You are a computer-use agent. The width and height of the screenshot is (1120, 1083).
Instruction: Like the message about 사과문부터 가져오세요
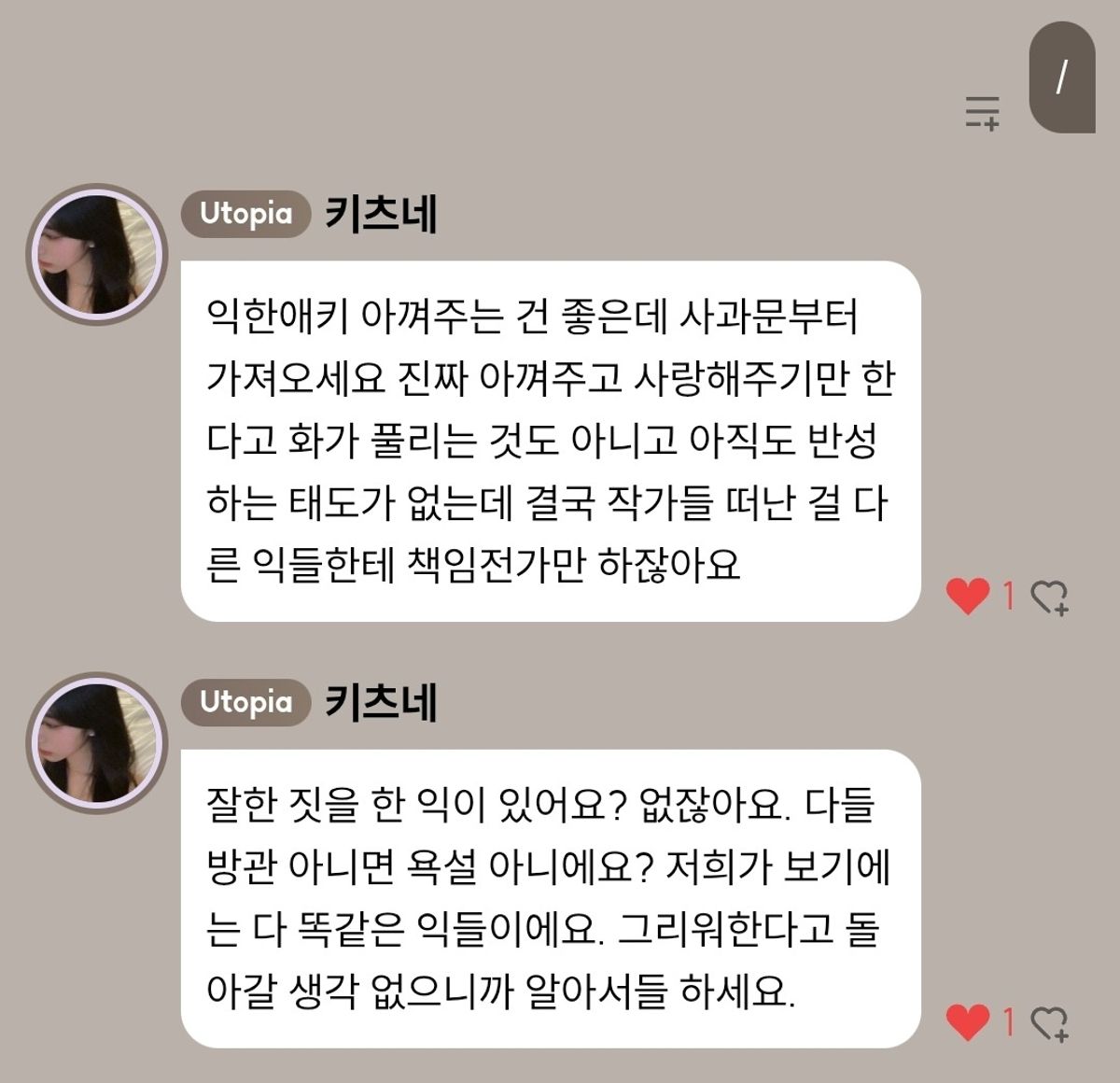[x=968, y=596]
